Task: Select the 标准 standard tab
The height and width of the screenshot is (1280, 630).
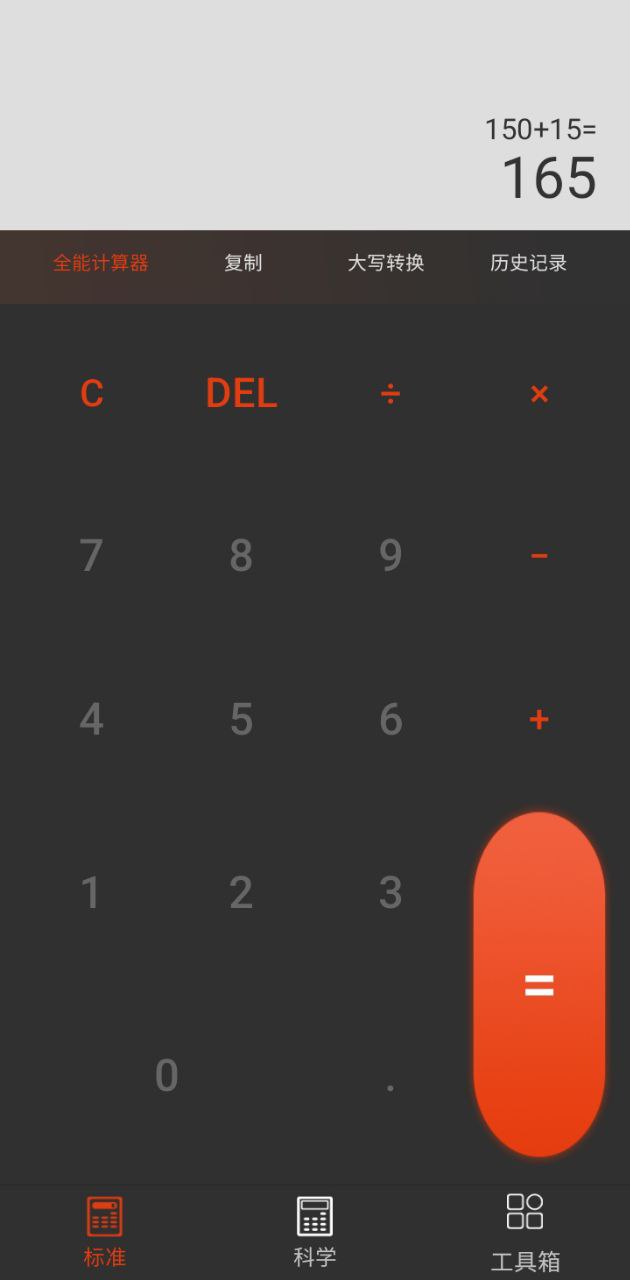Action: pos(105,1232)
